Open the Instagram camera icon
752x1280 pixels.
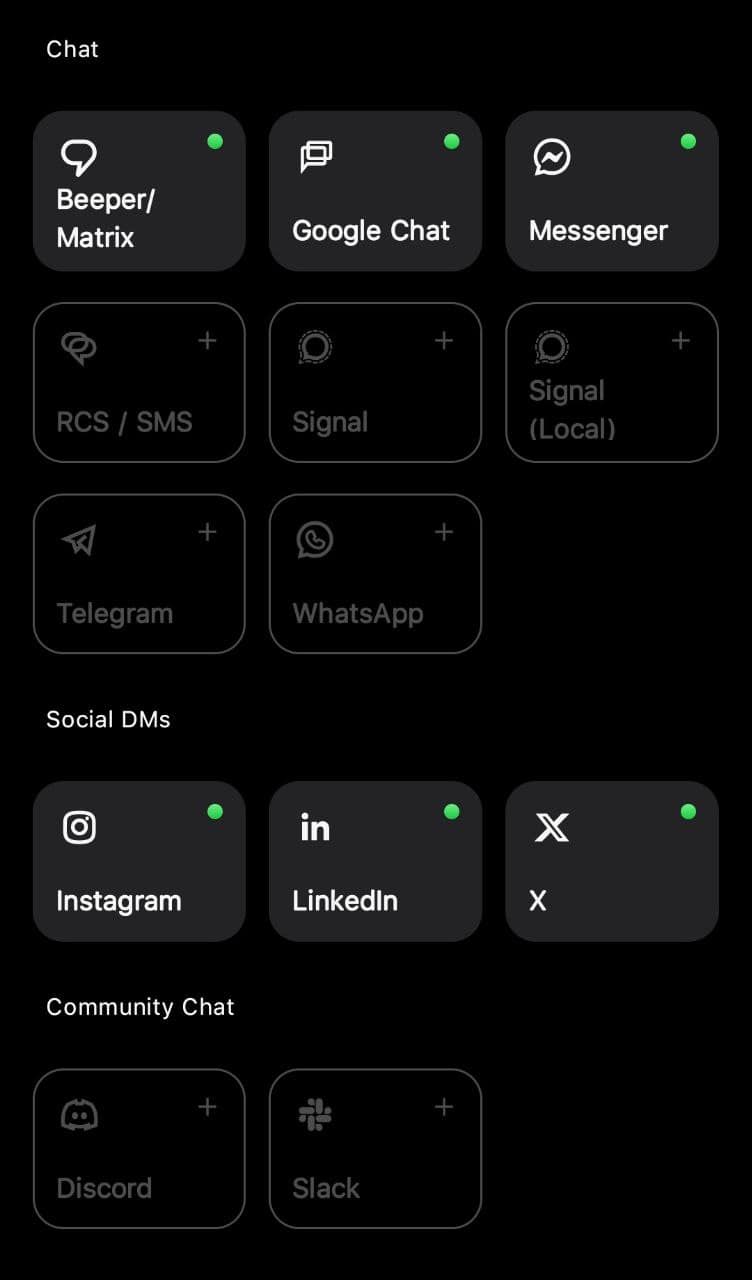[78, 827]
